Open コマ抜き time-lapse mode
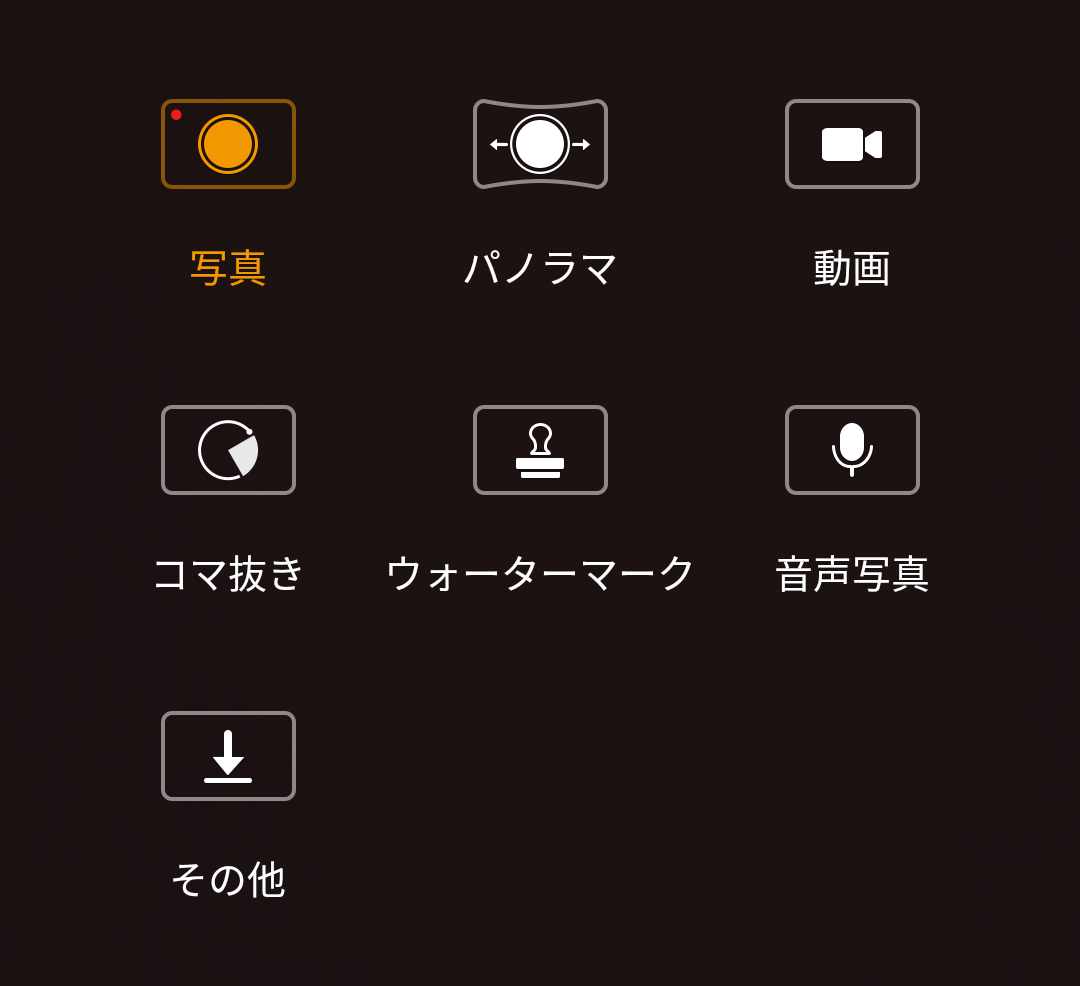The image size is (1080, 986). coord(228,450)
